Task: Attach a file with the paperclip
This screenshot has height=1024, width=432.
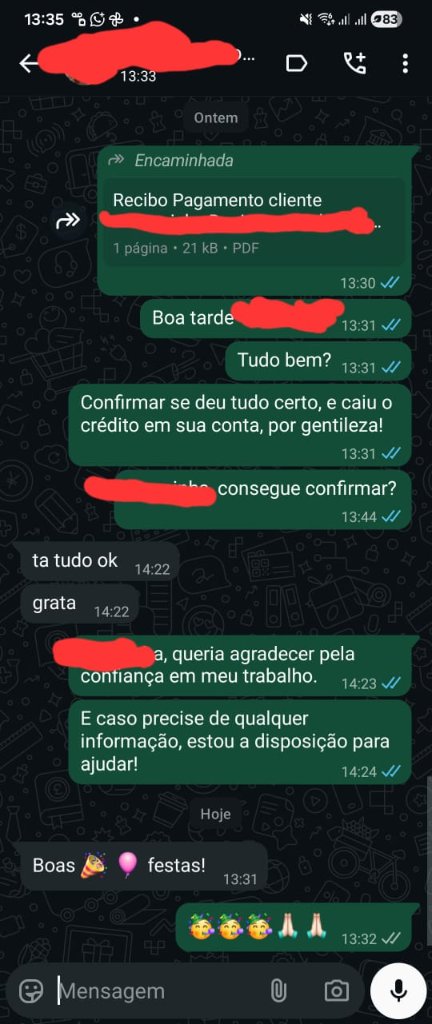Action: pos(279,991)
